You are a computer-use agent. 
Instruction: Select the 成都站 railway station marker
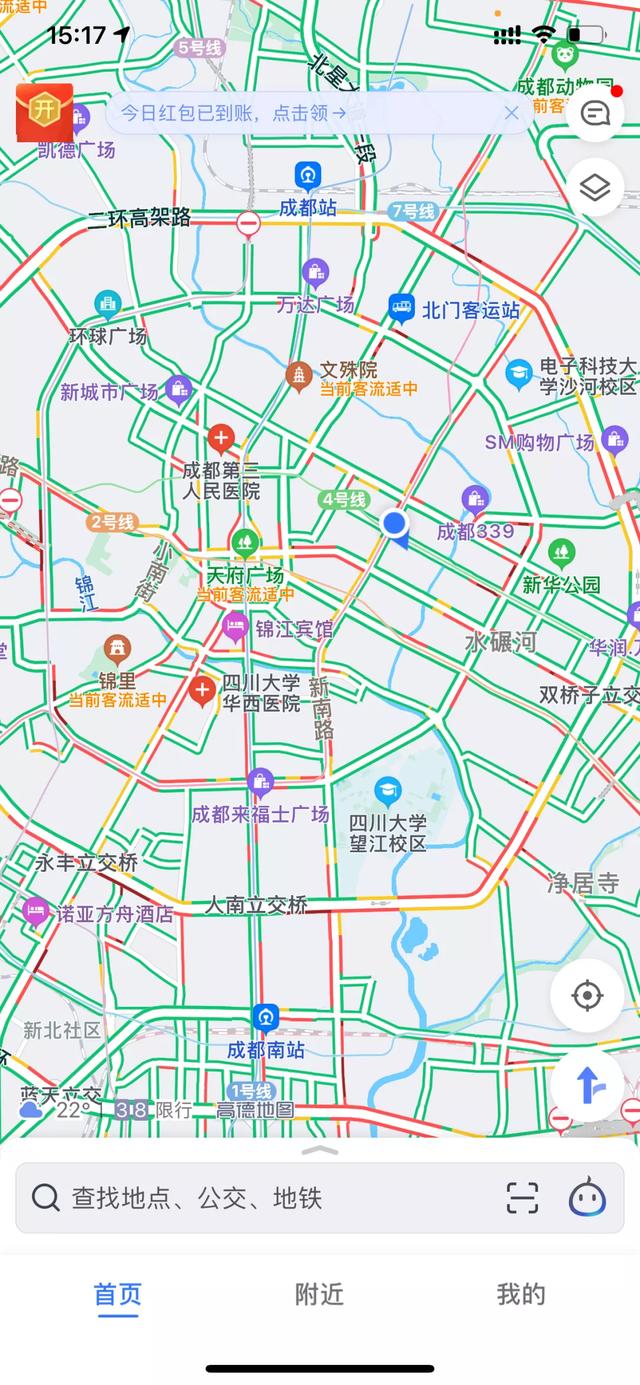(308, 178)
